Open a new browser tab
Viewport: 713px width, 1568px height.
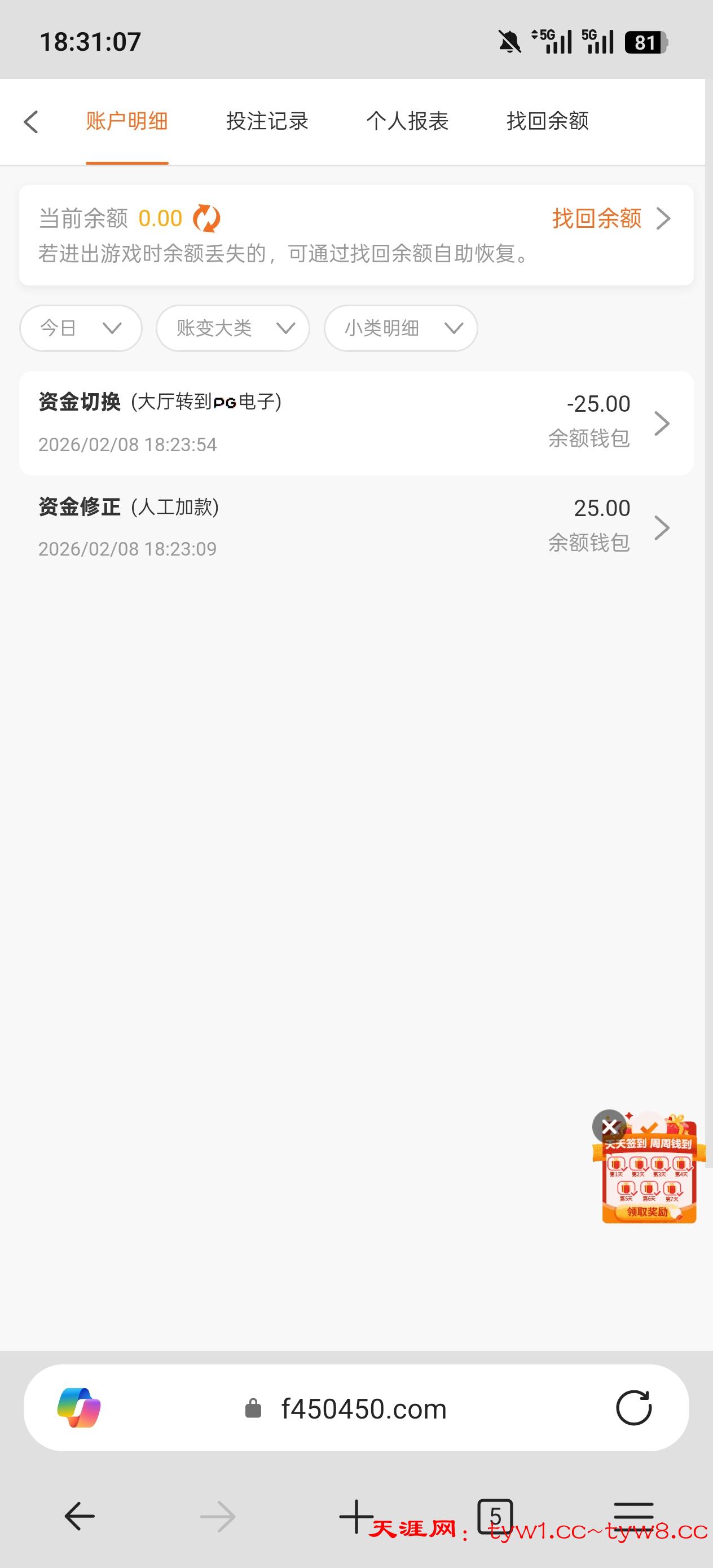pos(356,1516)
